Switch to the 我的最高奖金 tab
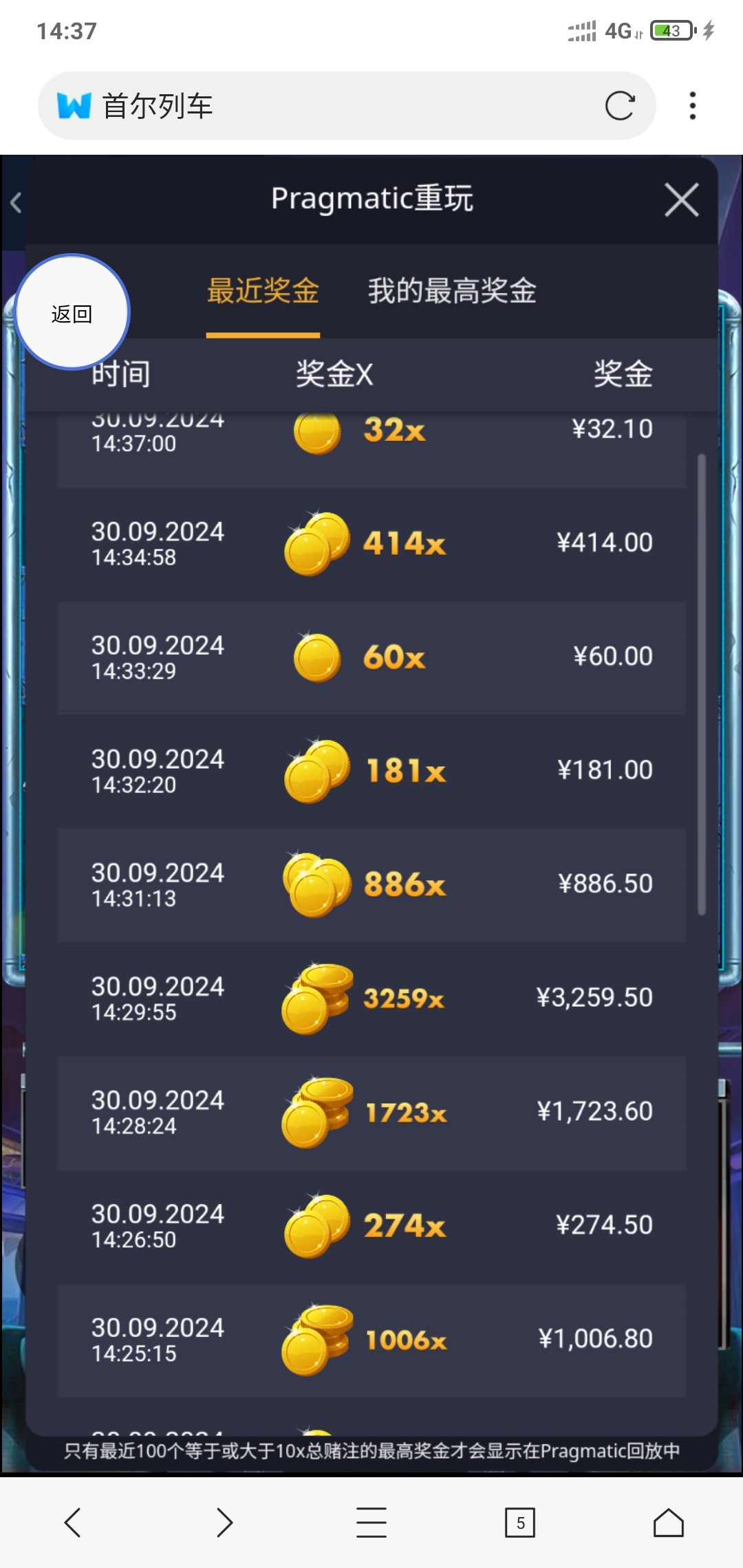 [452, 291]
